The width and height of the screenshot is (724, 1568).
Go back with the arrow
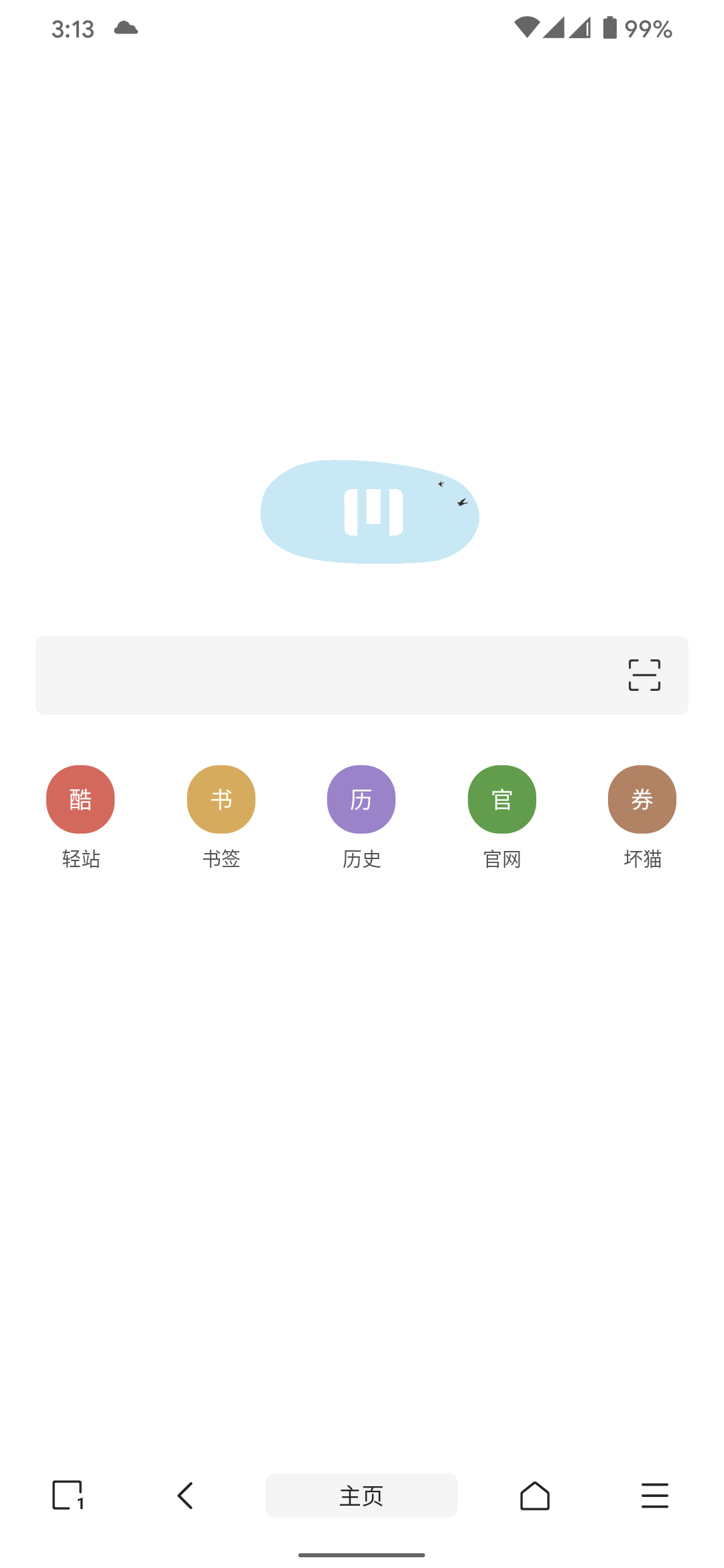pyautogui.click(x=186, y=1495)
